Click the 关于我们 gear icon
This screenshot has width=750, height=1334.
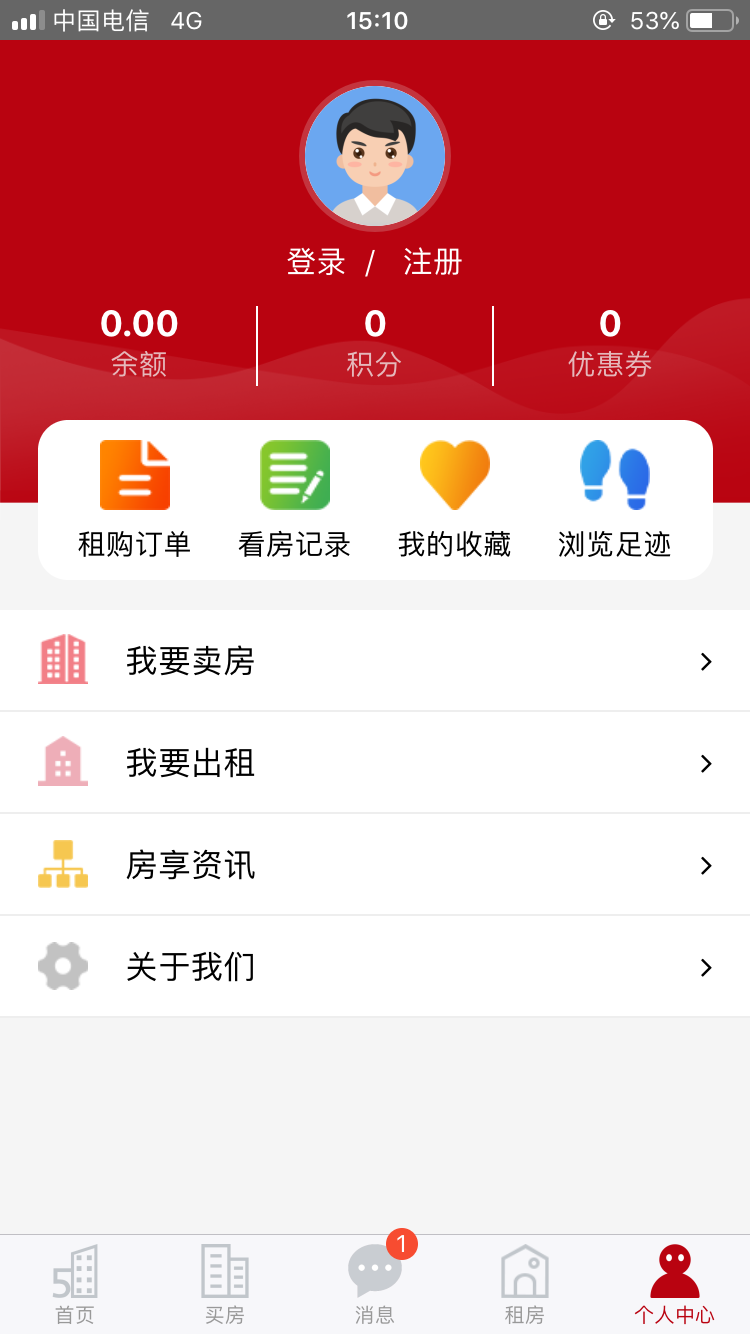62,966
